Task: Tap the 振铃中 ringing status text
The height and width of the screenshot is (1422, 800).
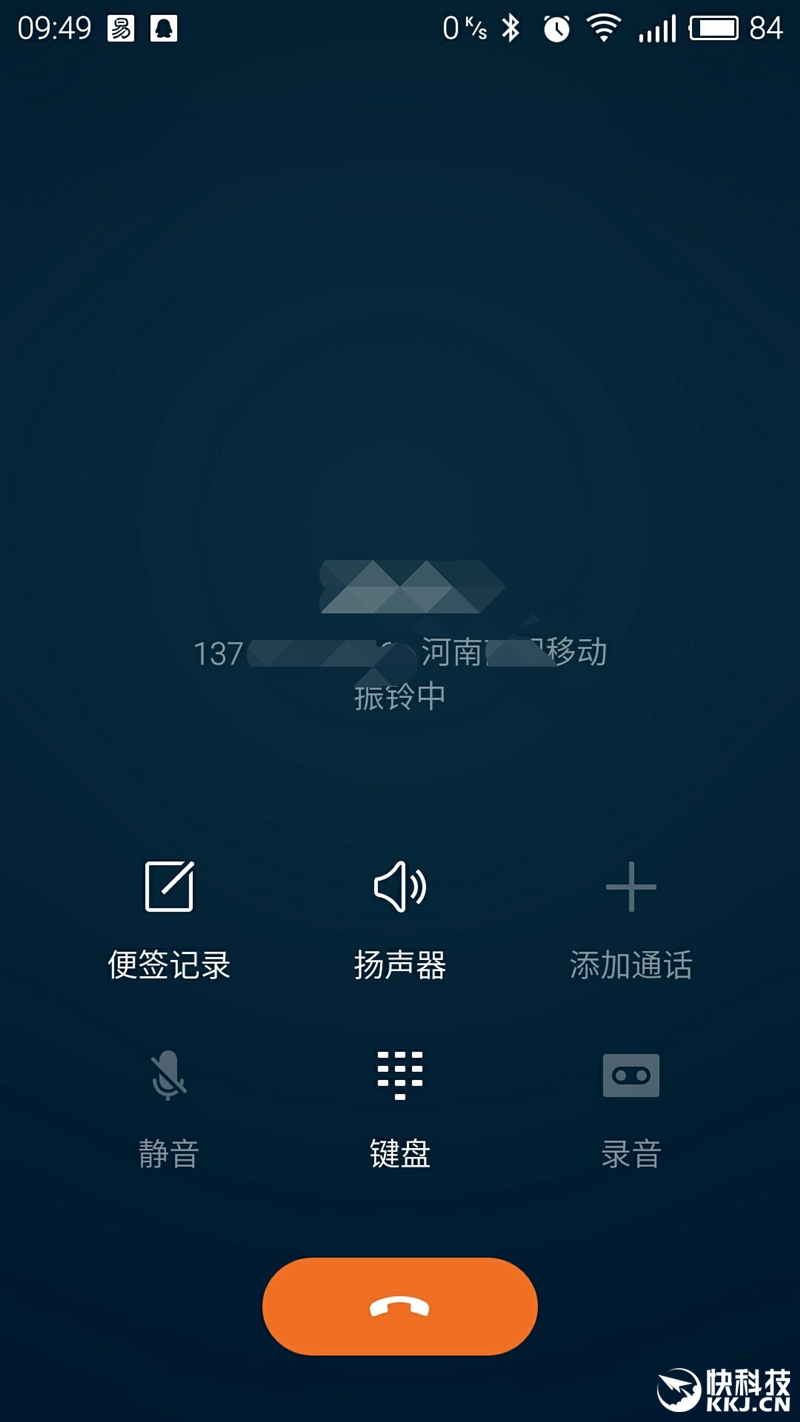Action: click(400, 698)
